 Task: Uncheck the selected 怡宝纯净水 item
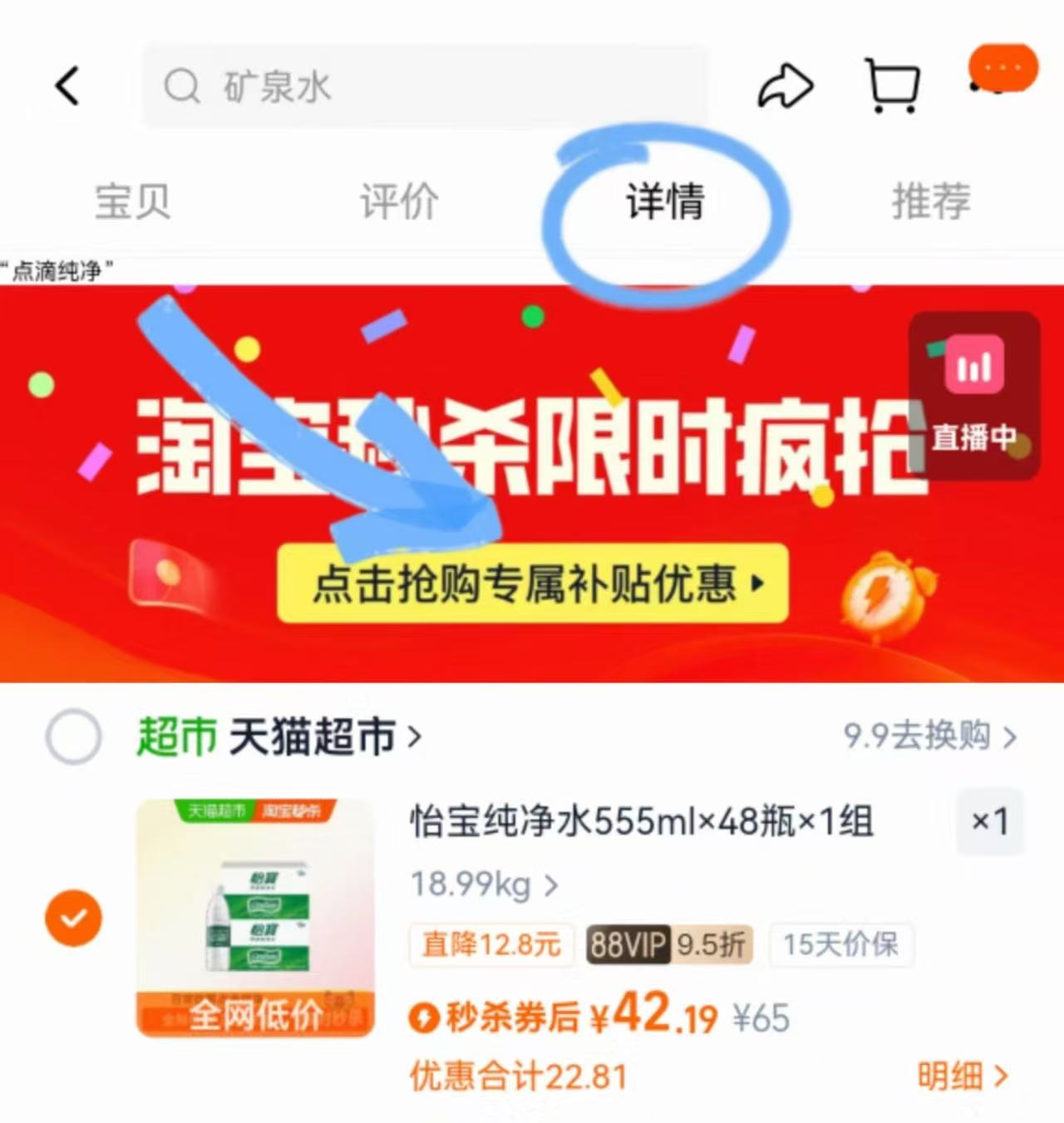tap(73, 918)
